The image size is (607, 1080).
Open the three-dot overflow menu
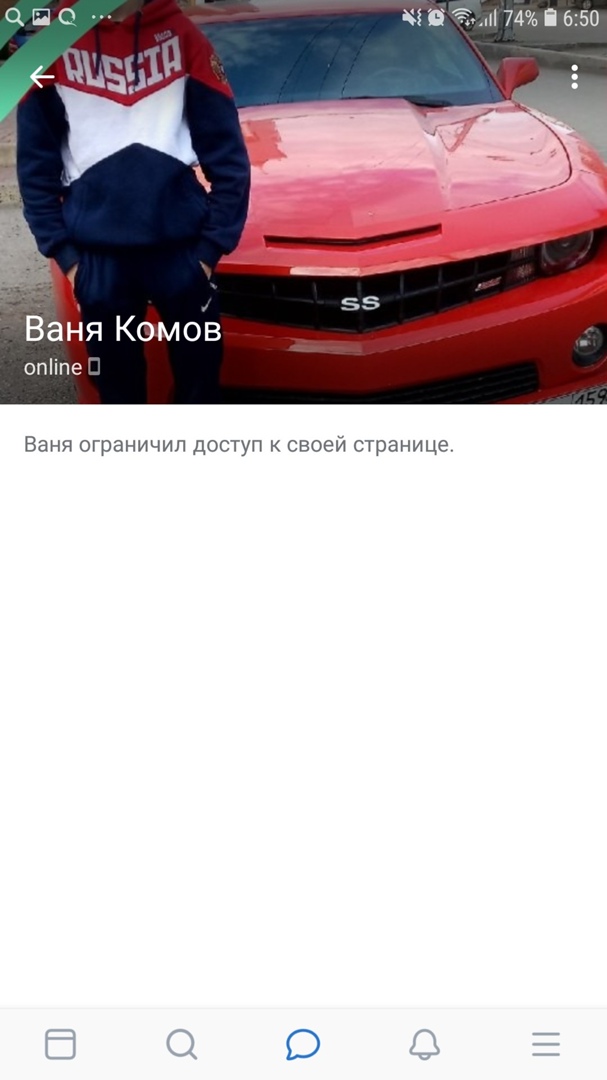click(x=574, y=76)
